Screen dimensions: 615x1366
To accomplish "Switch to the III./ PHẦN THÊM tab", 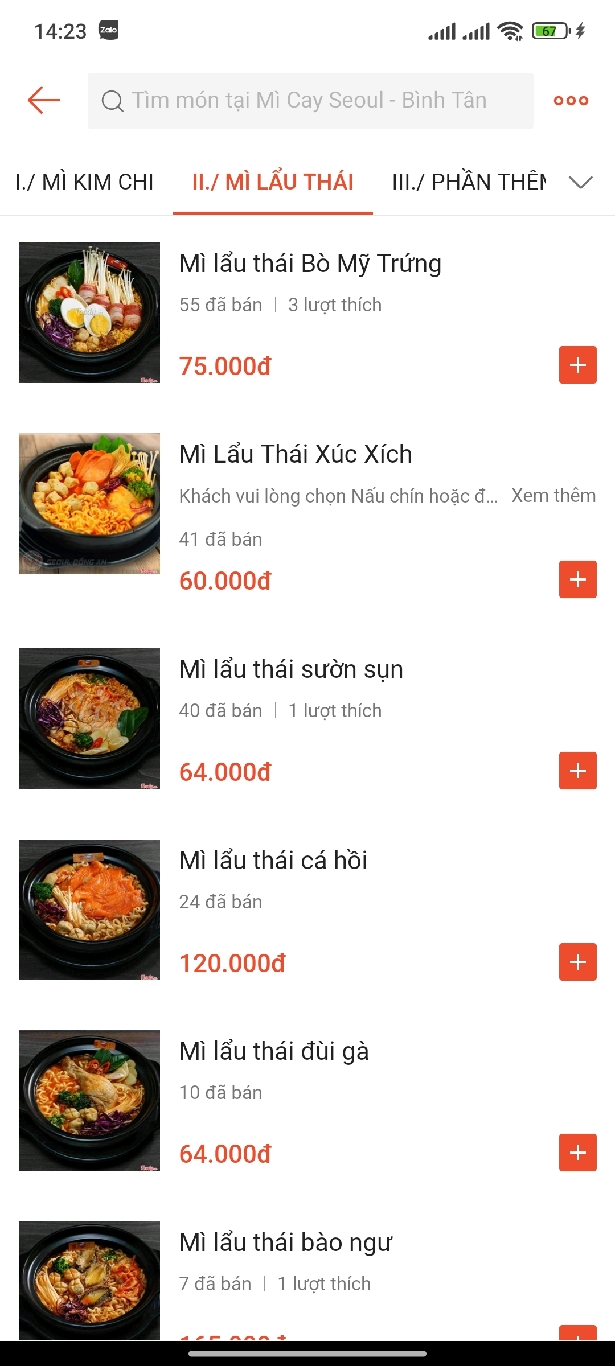I will 468,182.
